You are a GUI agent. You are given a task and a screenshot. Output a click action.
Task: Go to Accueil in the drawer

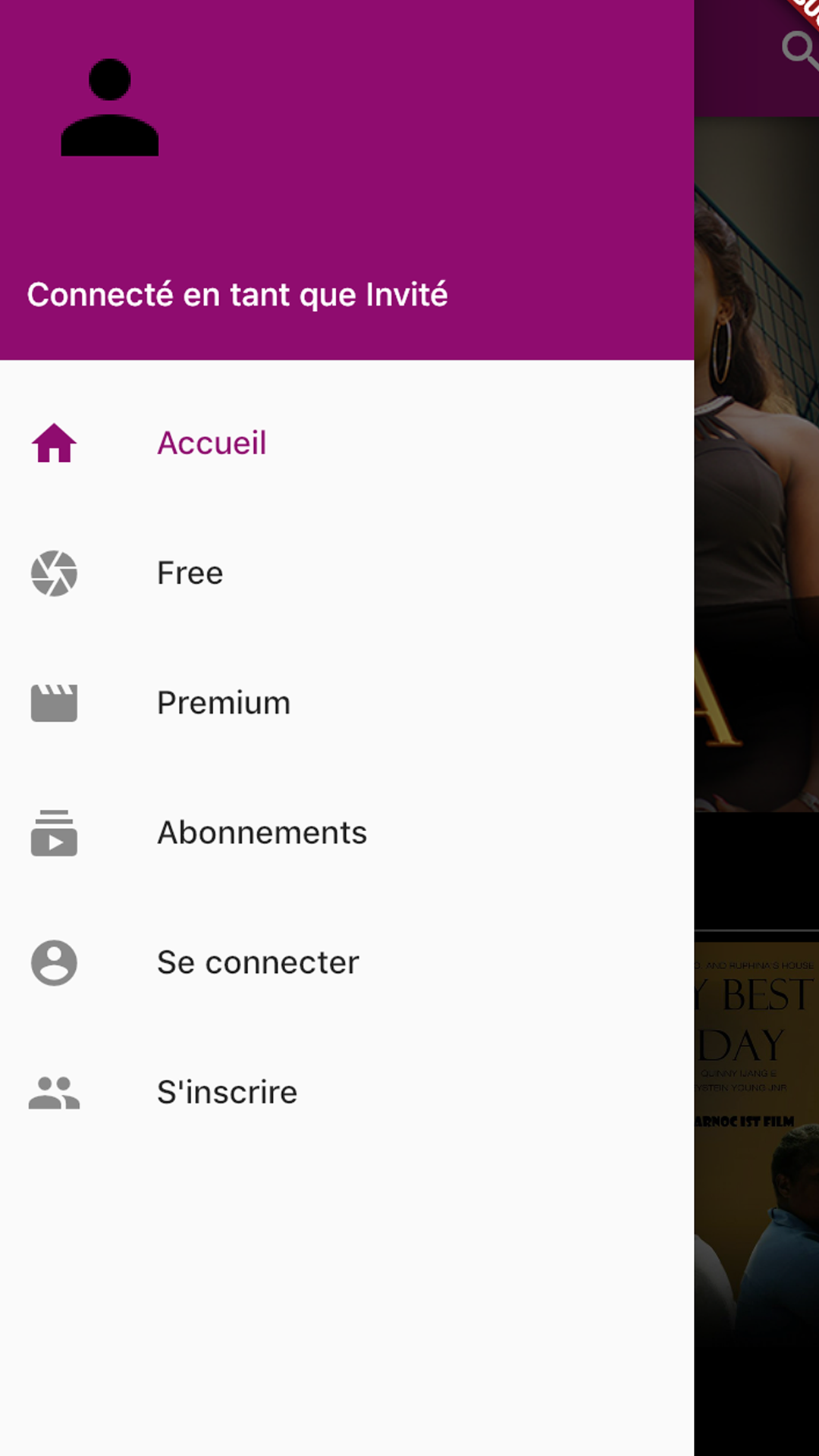click(212, 444)
